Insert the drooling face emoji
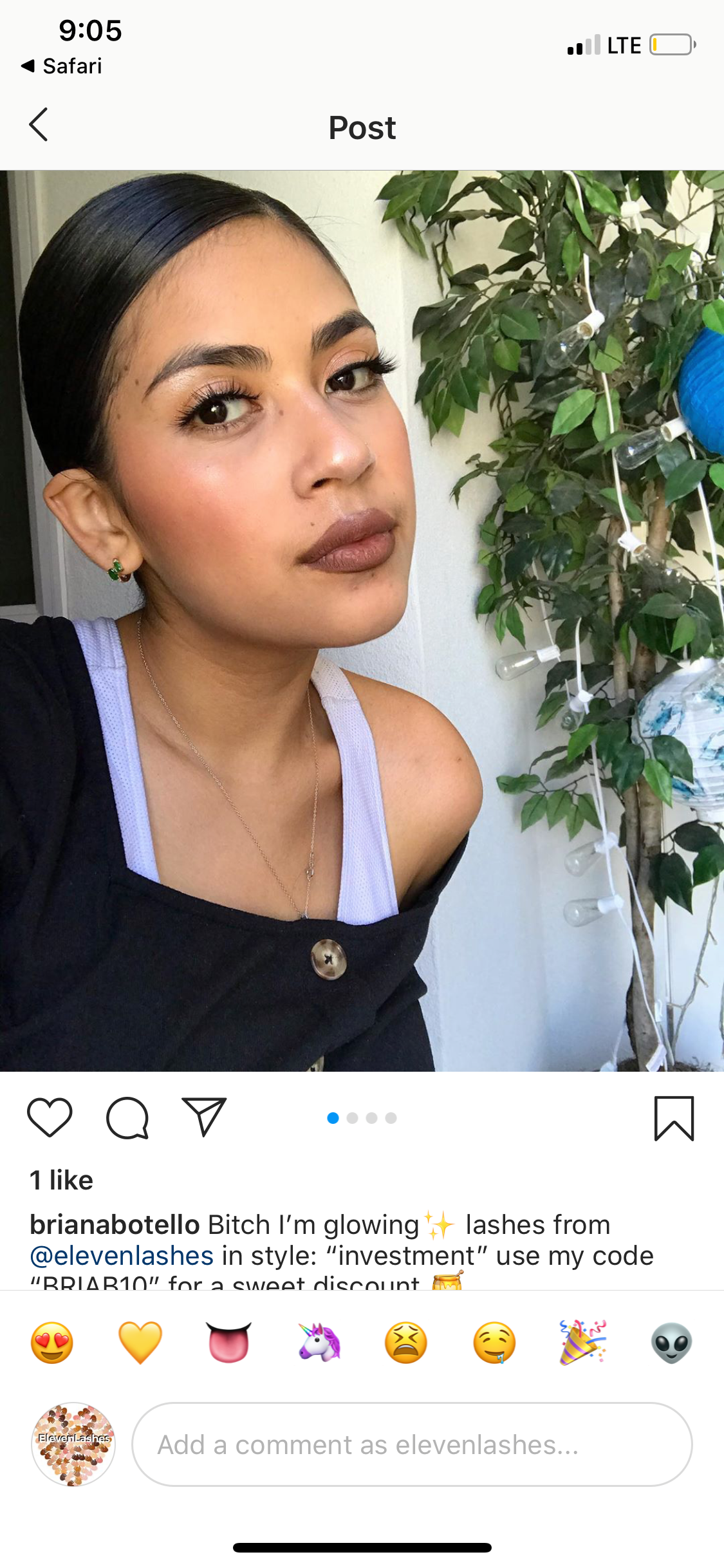The height and width of the screenshot is (1568, 724). point(494,1343)
